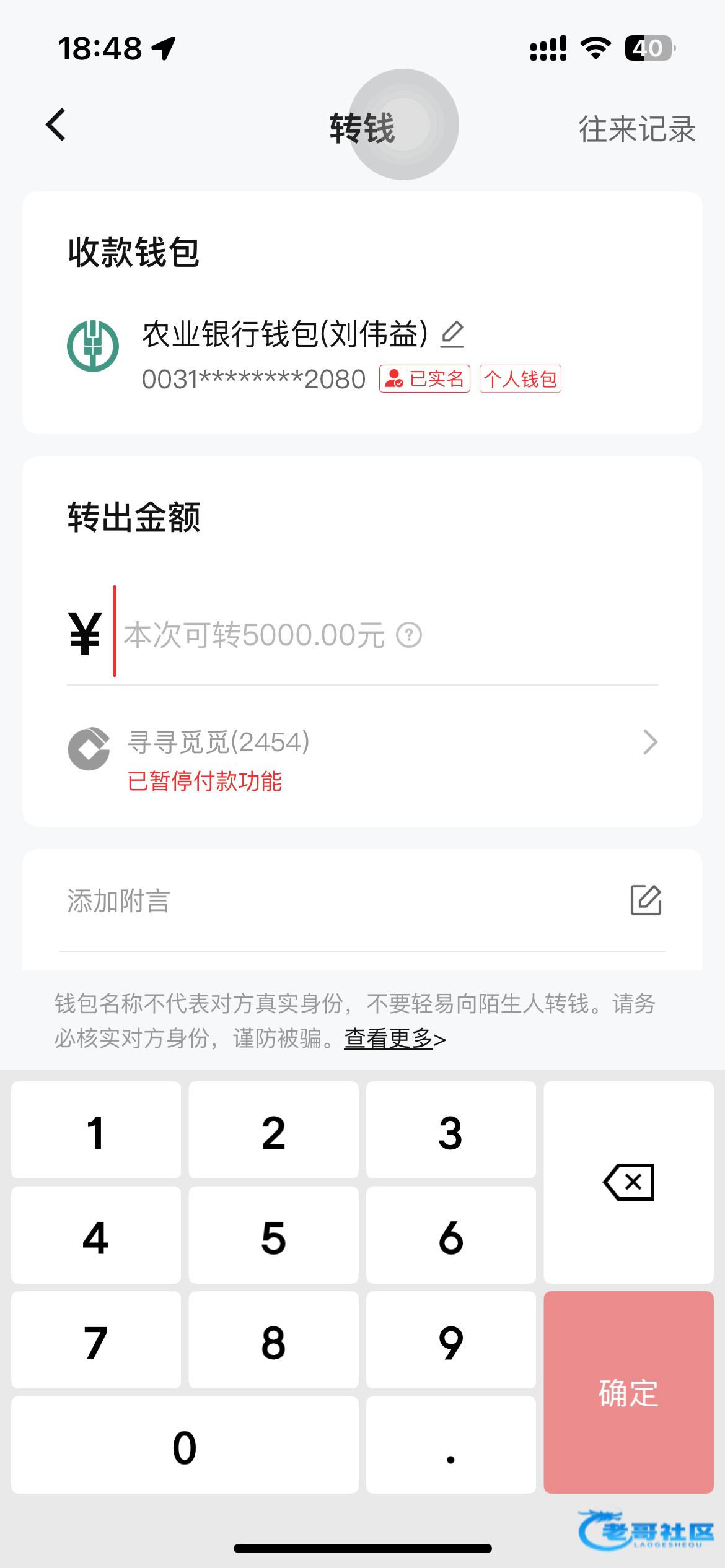Viewport: 725px width, 1568px height.
Task: Enter digit 9 on the keypad
Action: (x=450, y=1341)
